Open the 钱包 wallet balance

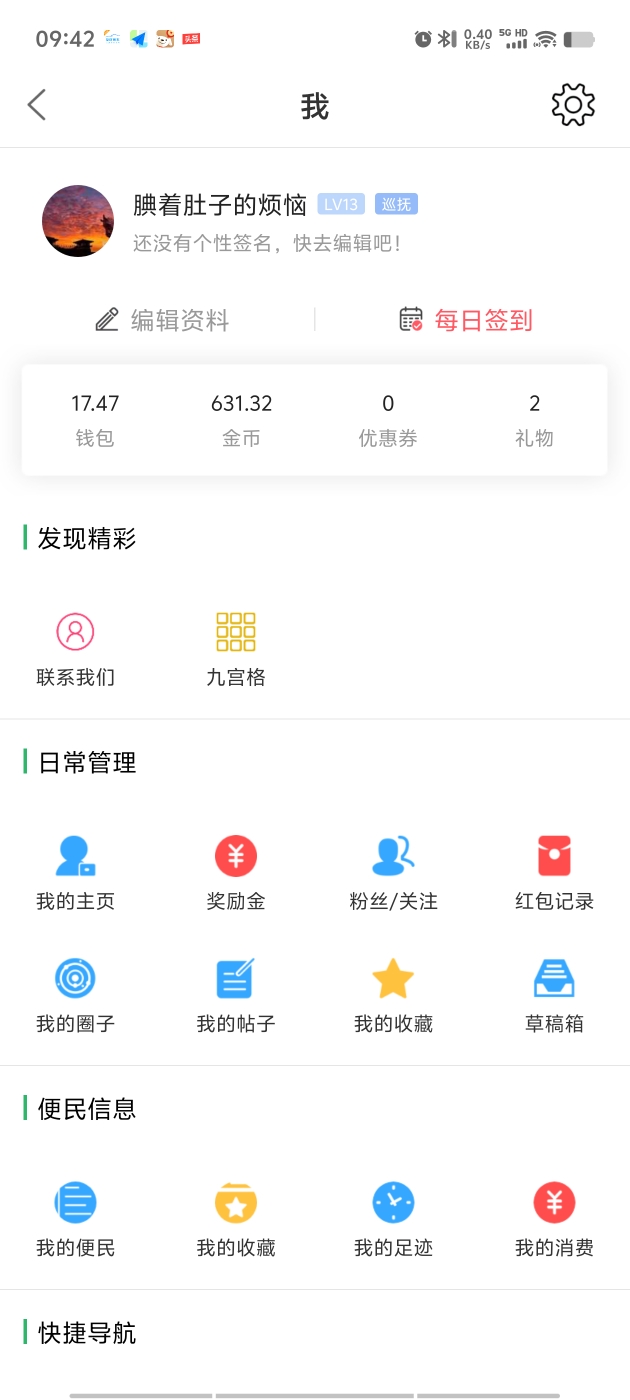(x=95, y=420)
